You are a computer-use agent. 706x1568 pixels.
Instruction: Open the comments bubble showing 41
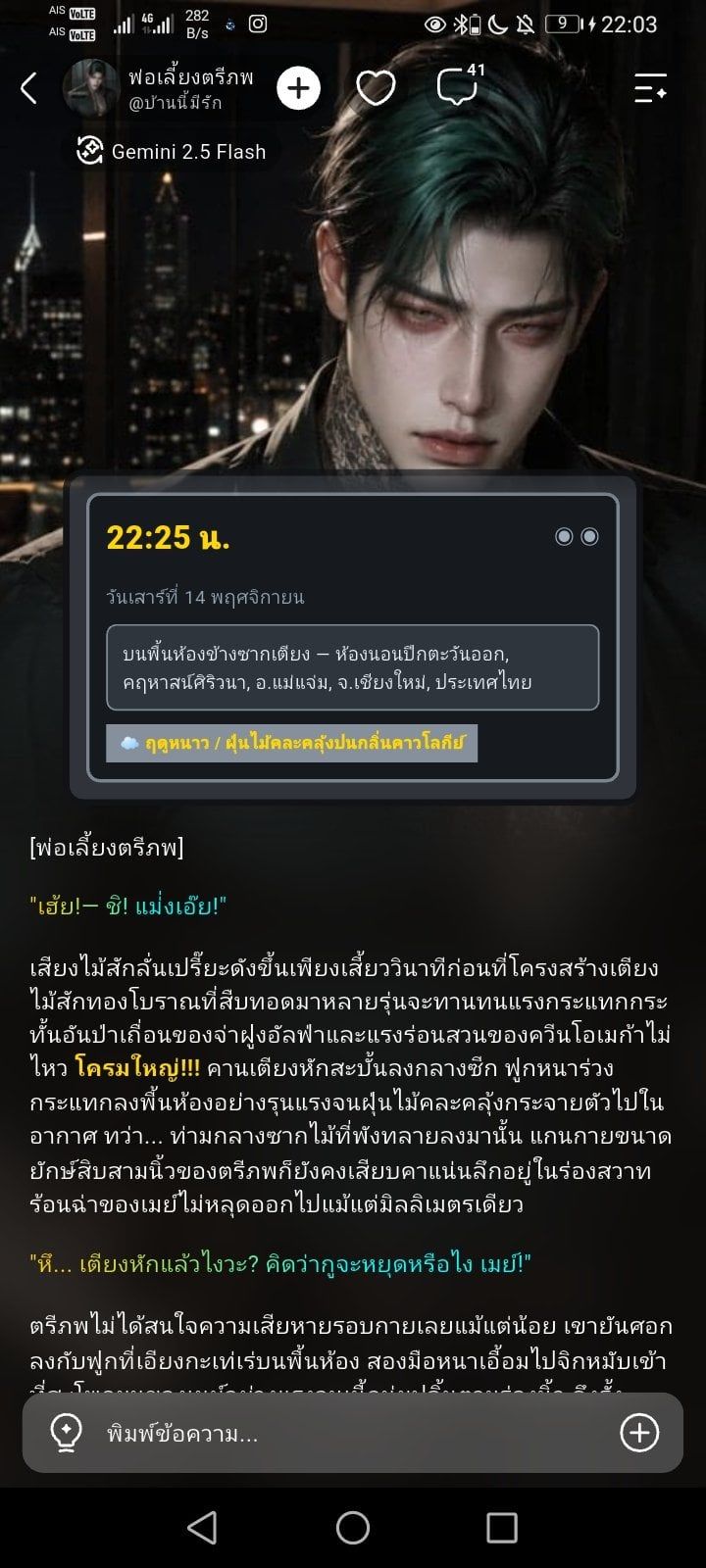460,85
